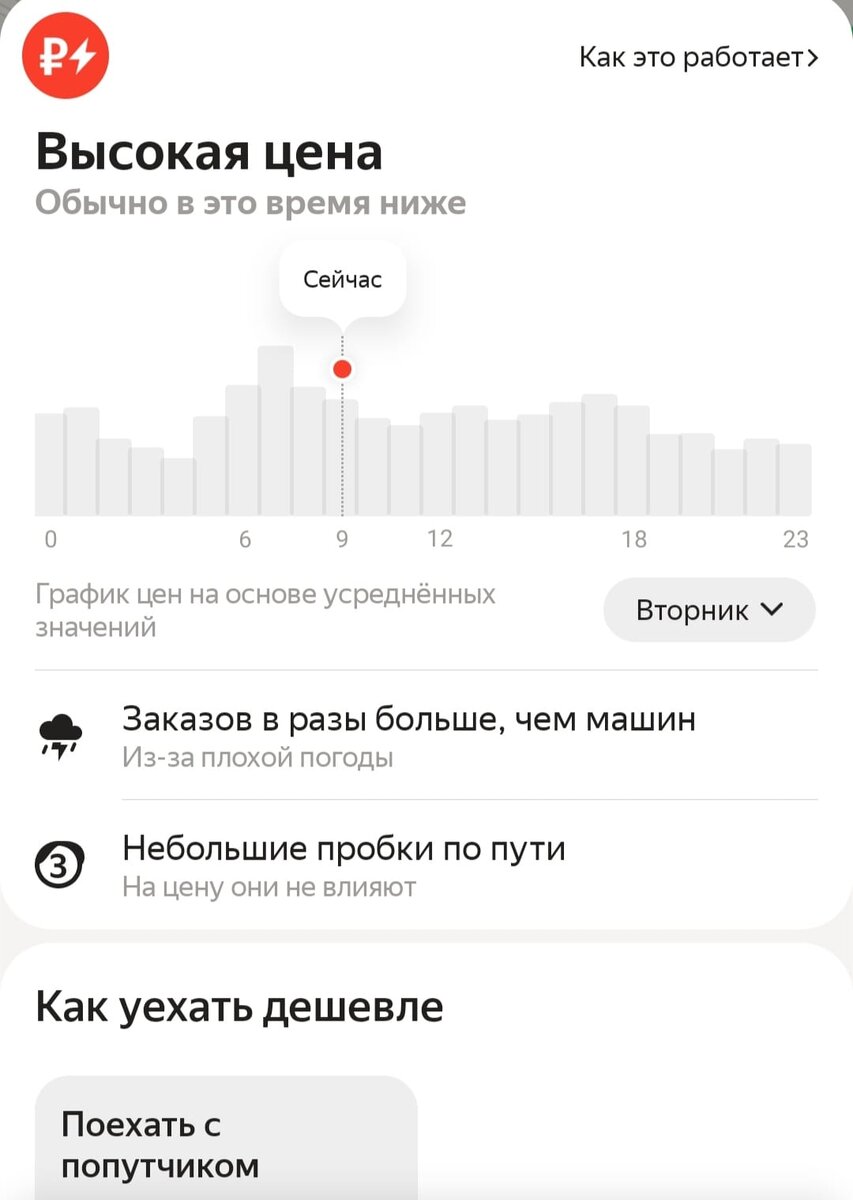Viewport: 853px width, 1200px height.
Task: Click the red "Сейчас" dot on the chart
Action: point(341,369)
